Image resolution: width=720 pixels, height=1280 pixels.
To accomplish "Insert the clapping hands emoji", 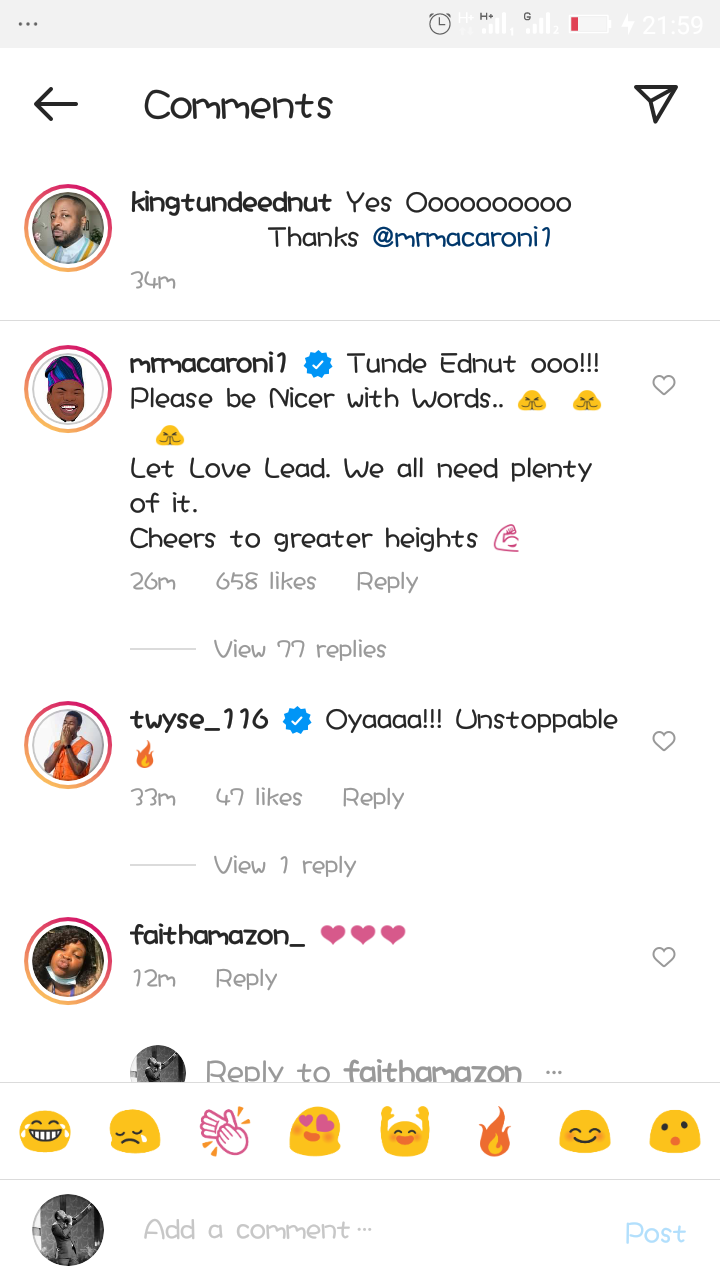I will pos(224,1131).
